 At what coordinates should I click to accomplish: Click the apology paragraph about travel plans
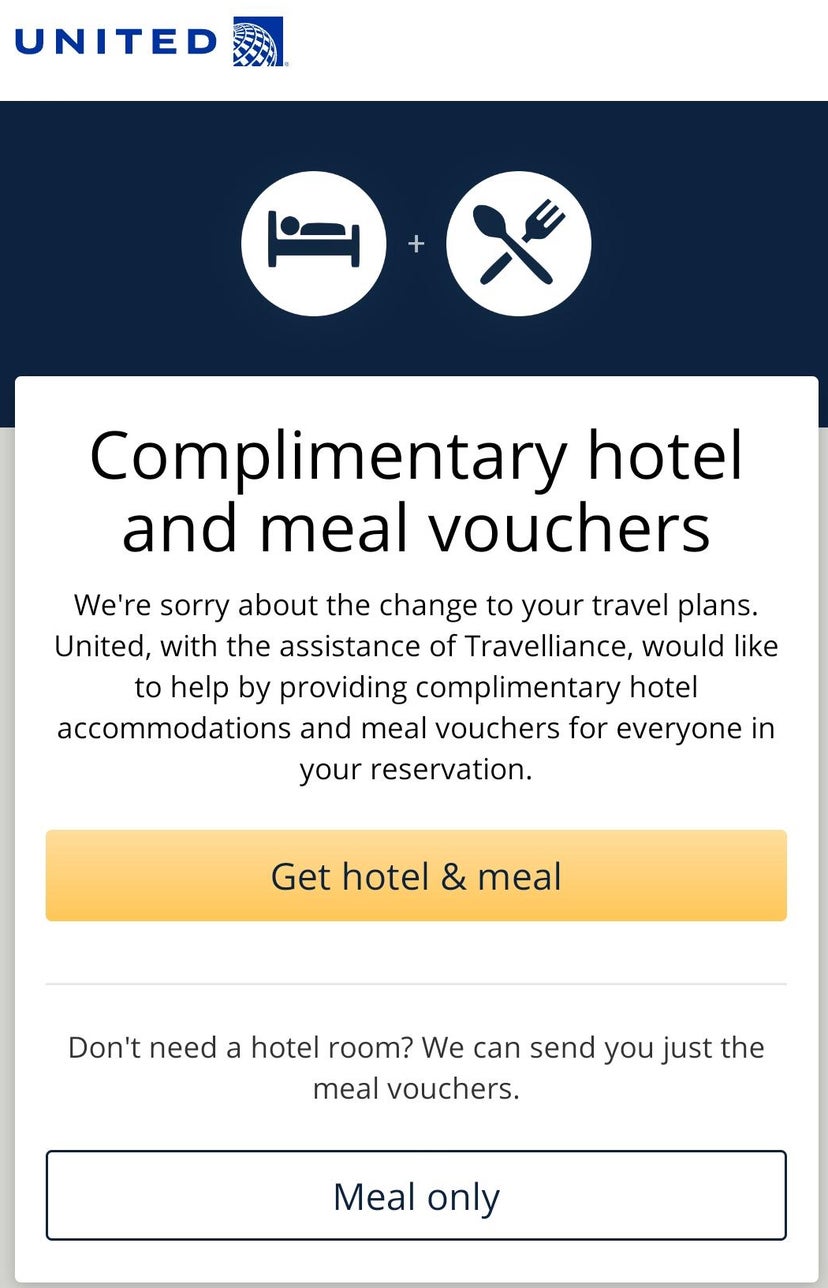(416, 687)
